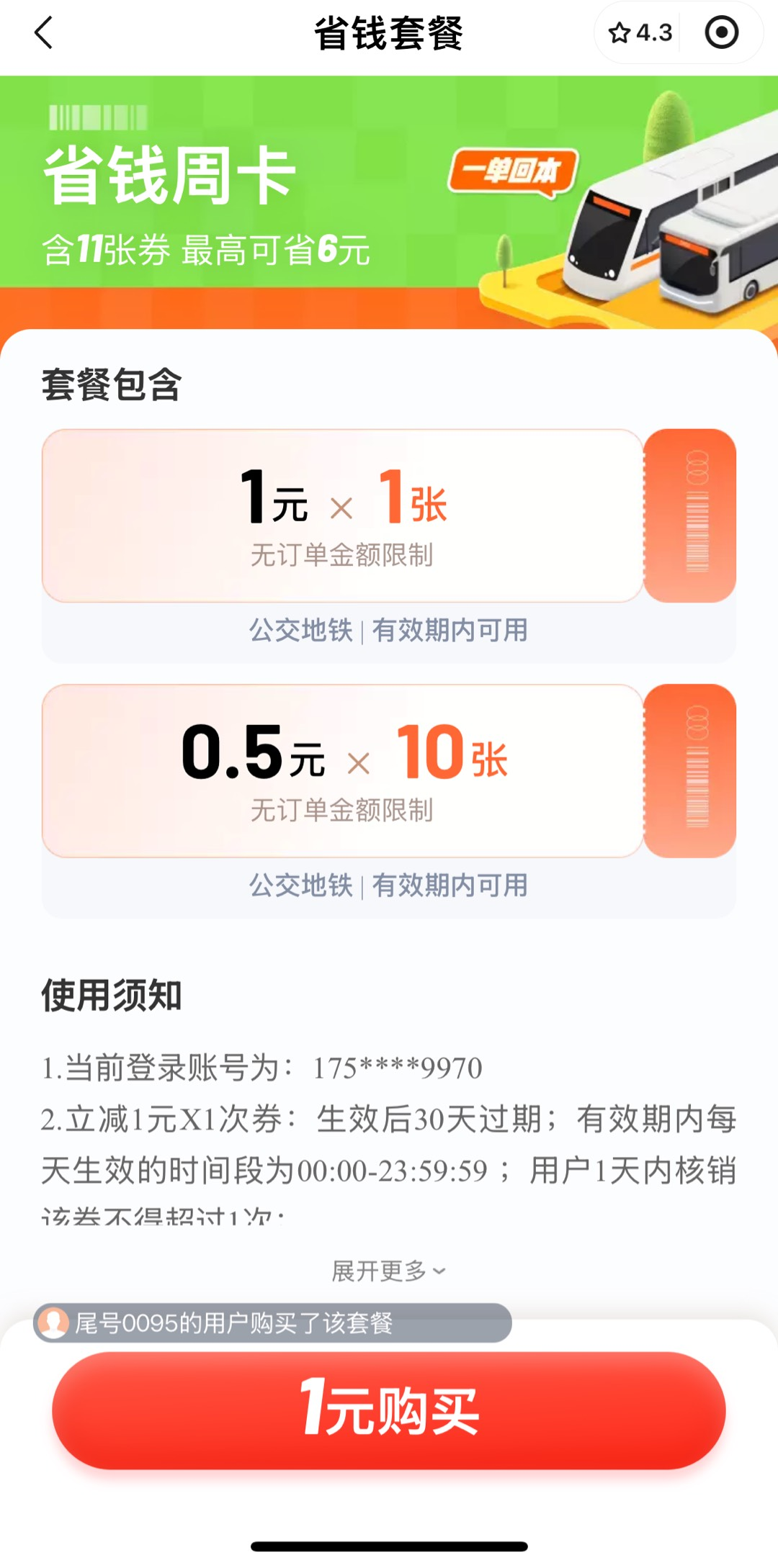Expand 展开更多 usage notes
Image resolution: width=778 pixels, height=1568 pixels.
point(388,1271)
